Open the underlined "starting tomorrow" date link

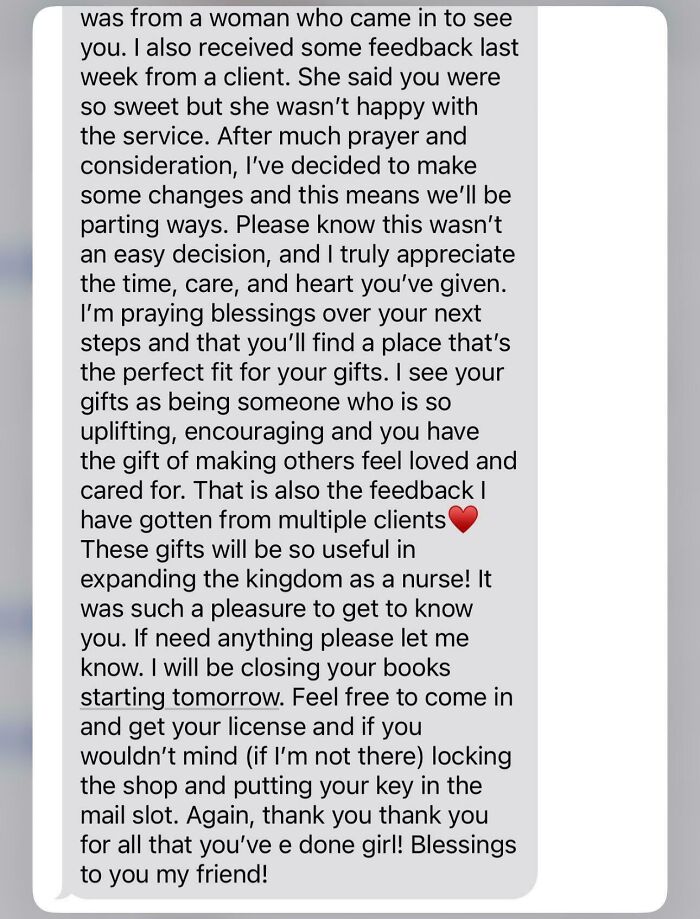coord(180,697)
